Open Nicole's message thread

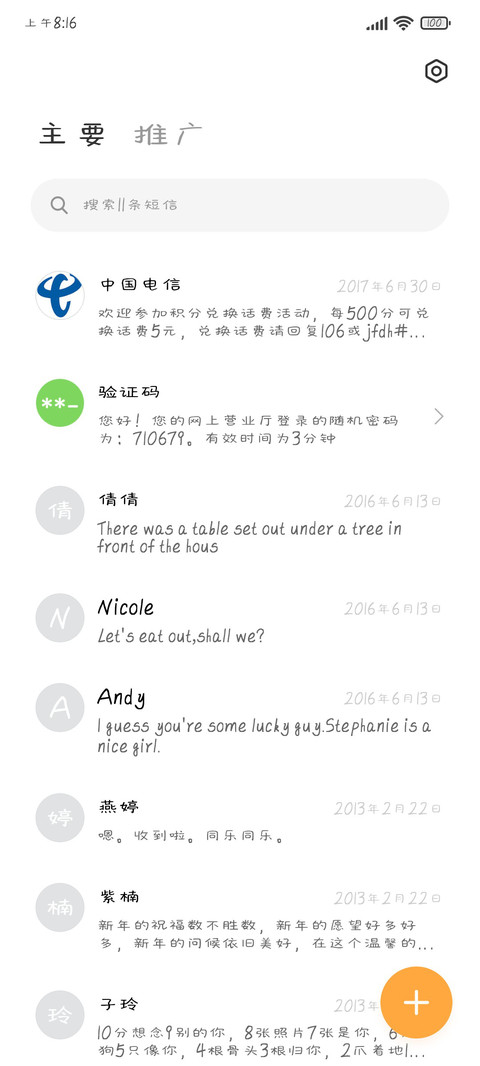[x=240, y=621]
